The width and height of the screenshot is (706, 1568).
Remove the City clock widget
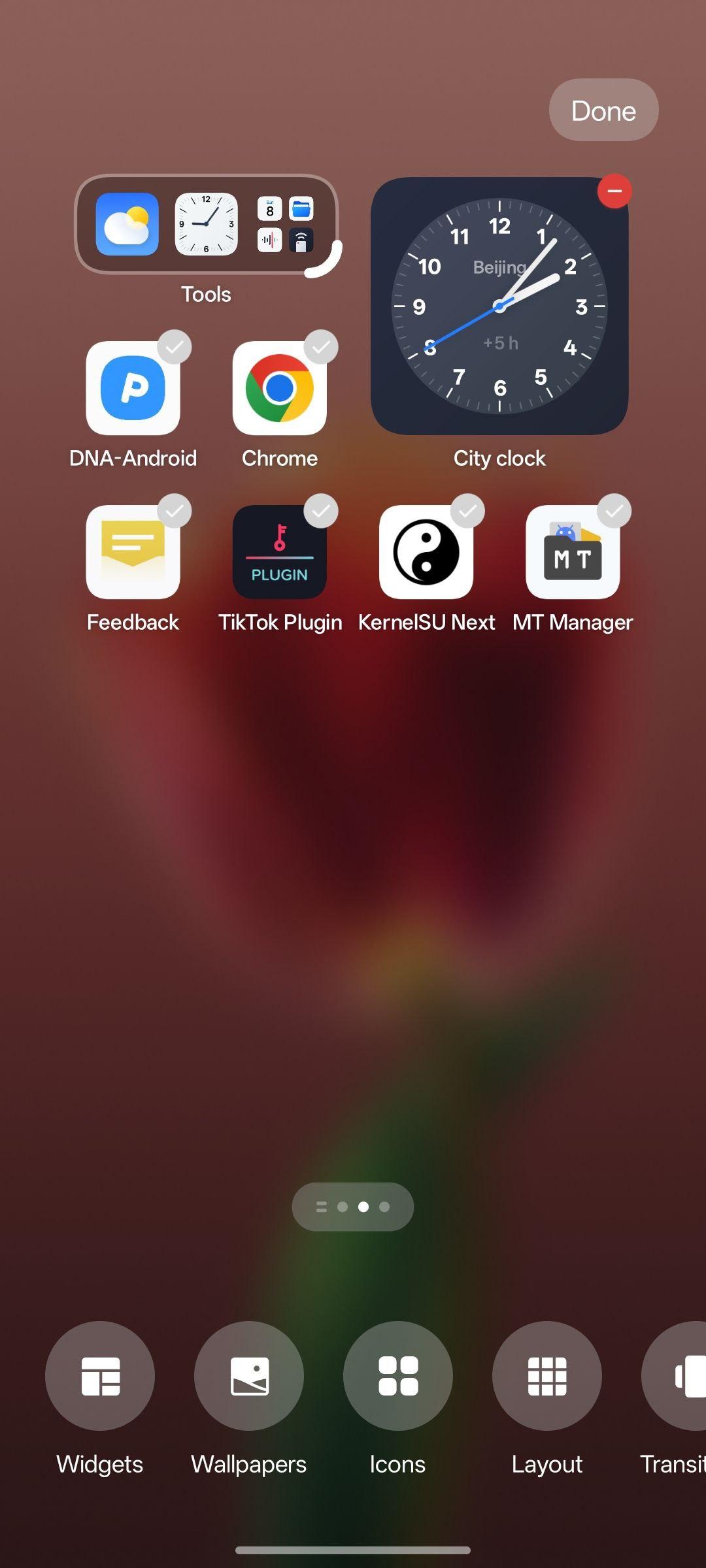pos(614,191)
